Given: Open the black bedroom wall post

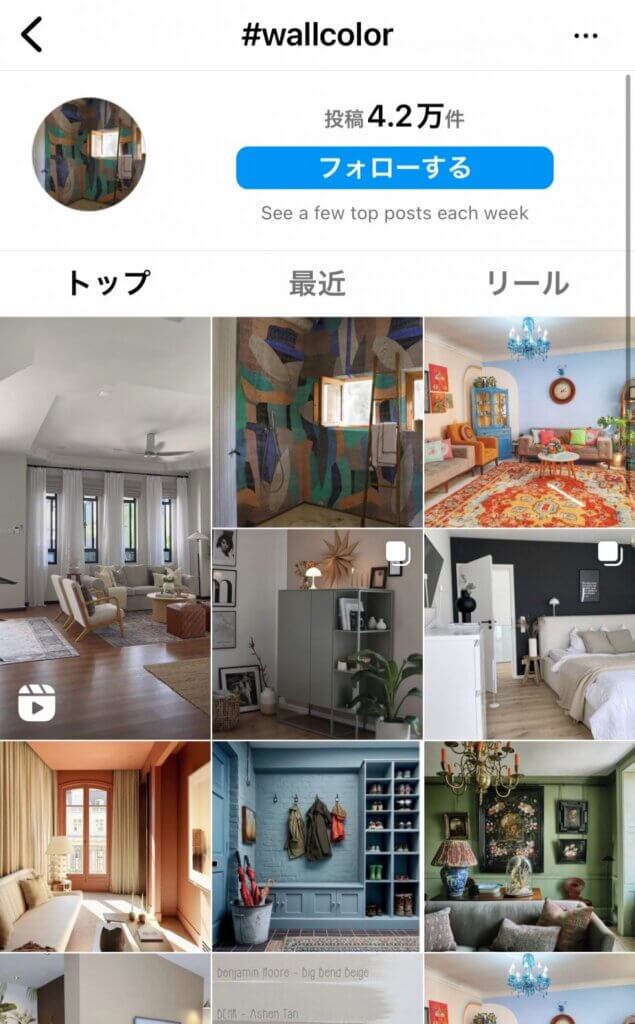Looking at the screenshot, I should [530, 634].
